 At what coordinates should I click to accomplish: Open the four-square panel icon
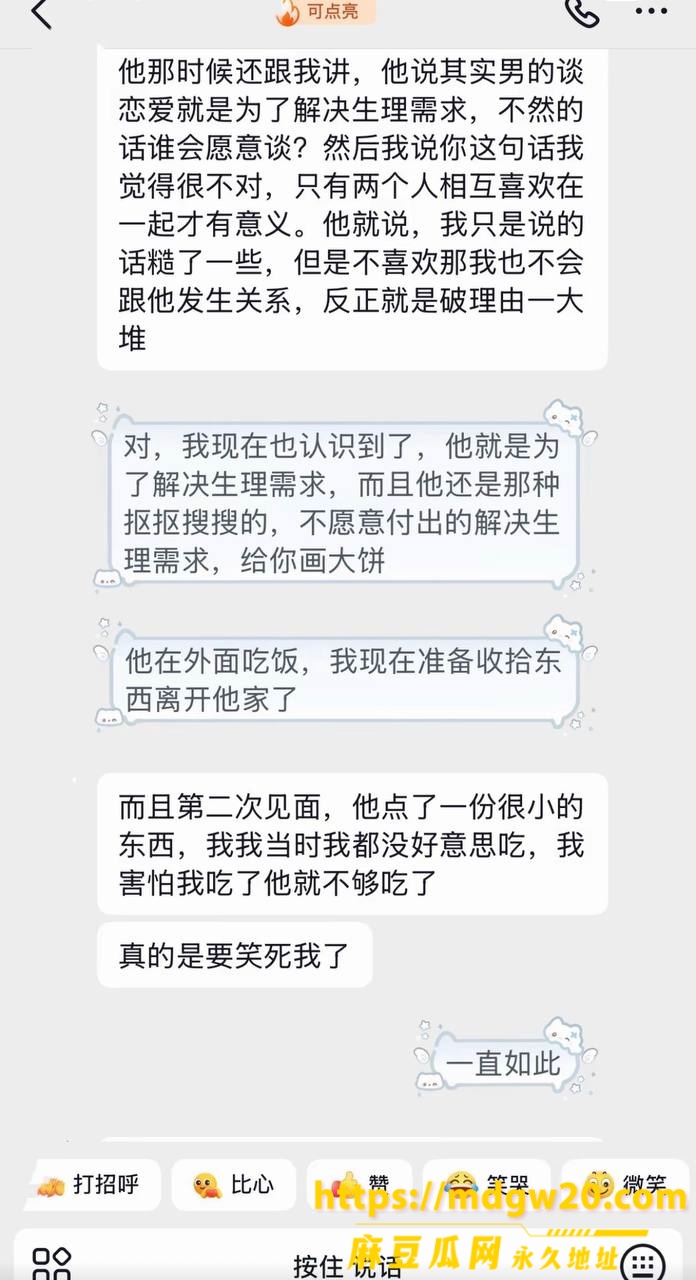[51, 1263]
